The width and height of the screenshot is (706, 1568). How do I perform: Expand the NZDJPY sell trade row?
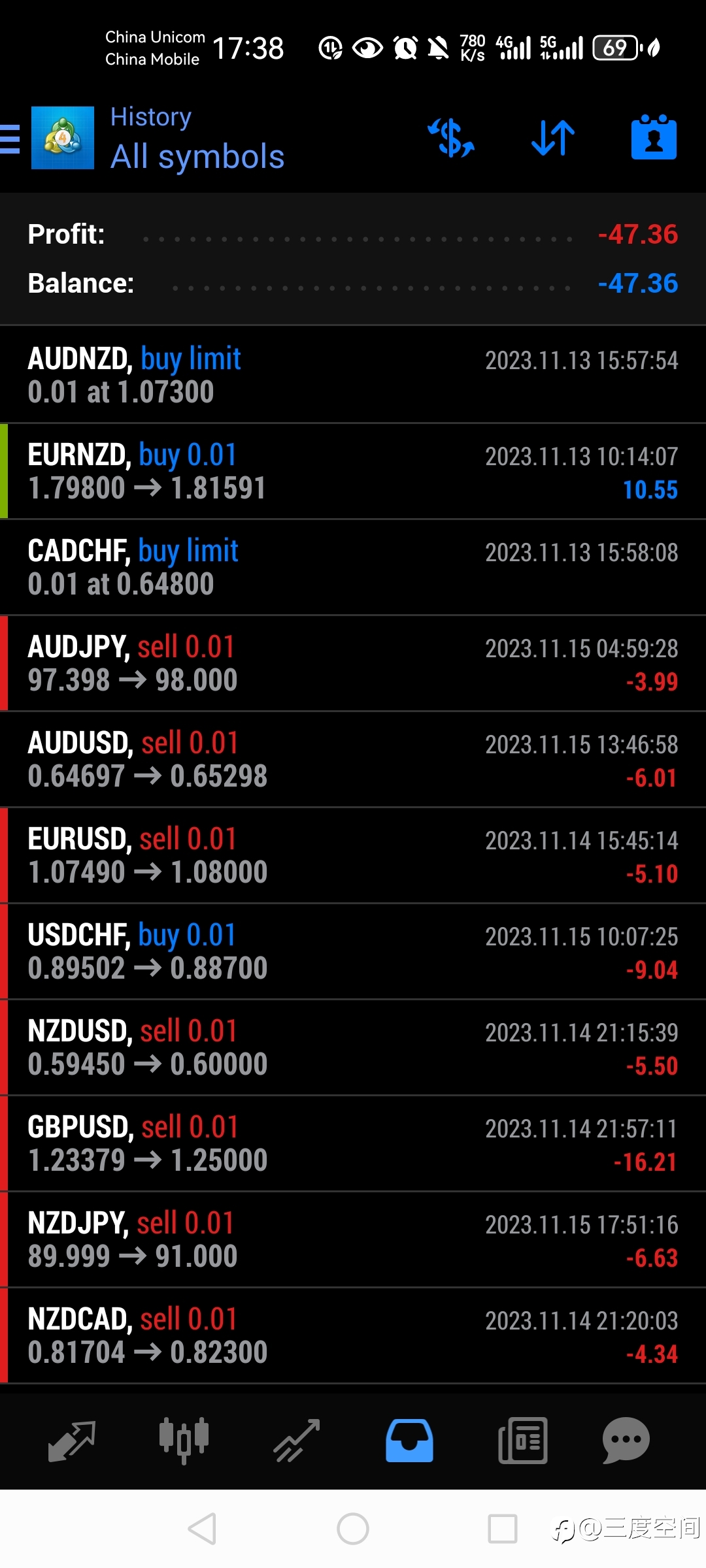[x=353, y=1239]
